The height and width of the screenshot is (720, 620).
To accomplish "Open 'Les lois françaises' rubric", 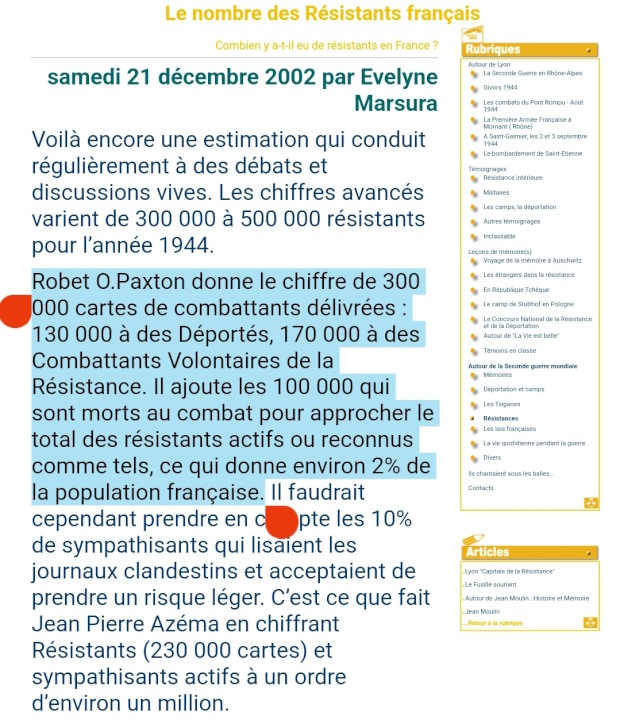I will click(508, 428).
